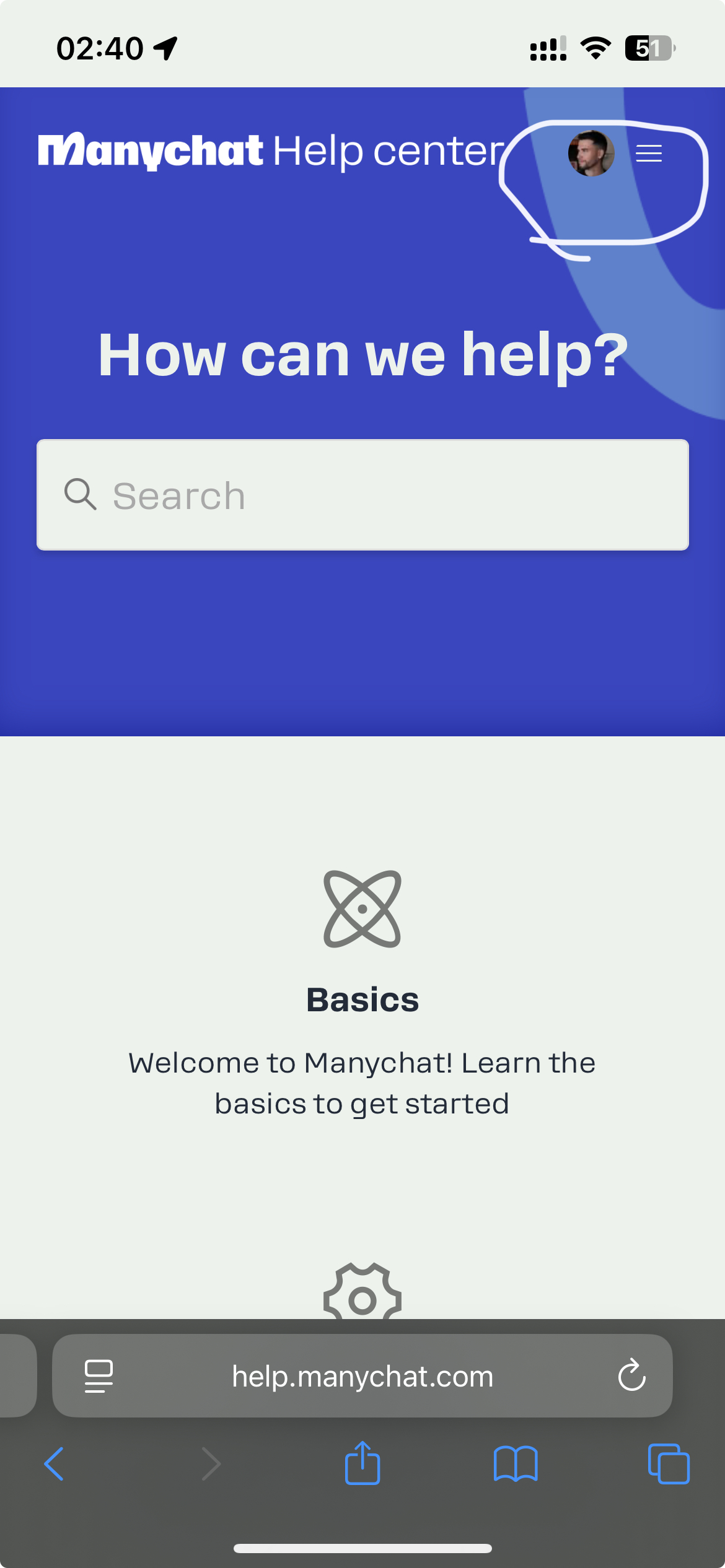Viewport: 725px width, 1568px height.
Task: Show all open tabs
Action: 669,1464
